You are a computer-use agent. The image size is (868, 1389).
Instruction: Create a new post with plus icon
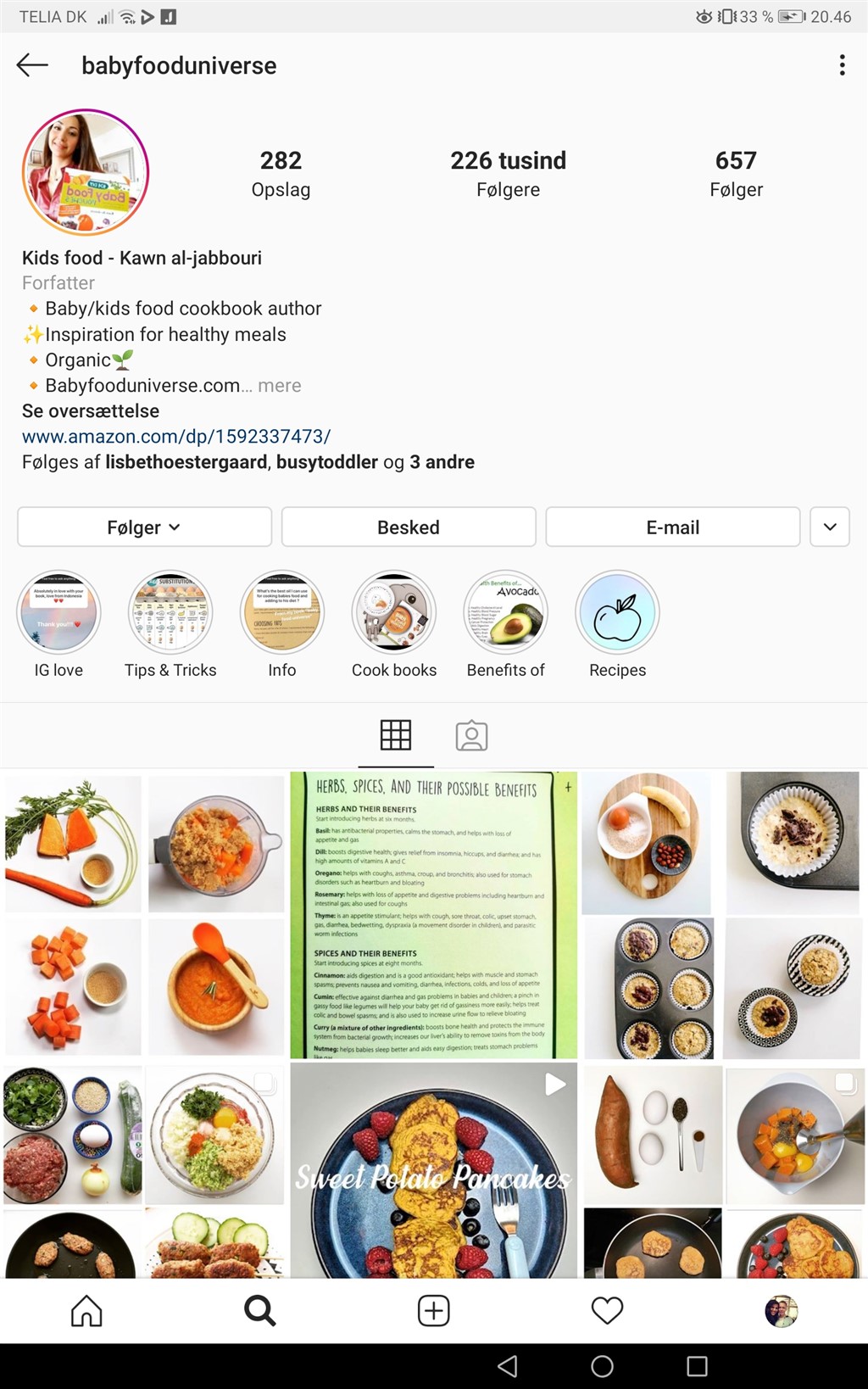point(433,1310)
